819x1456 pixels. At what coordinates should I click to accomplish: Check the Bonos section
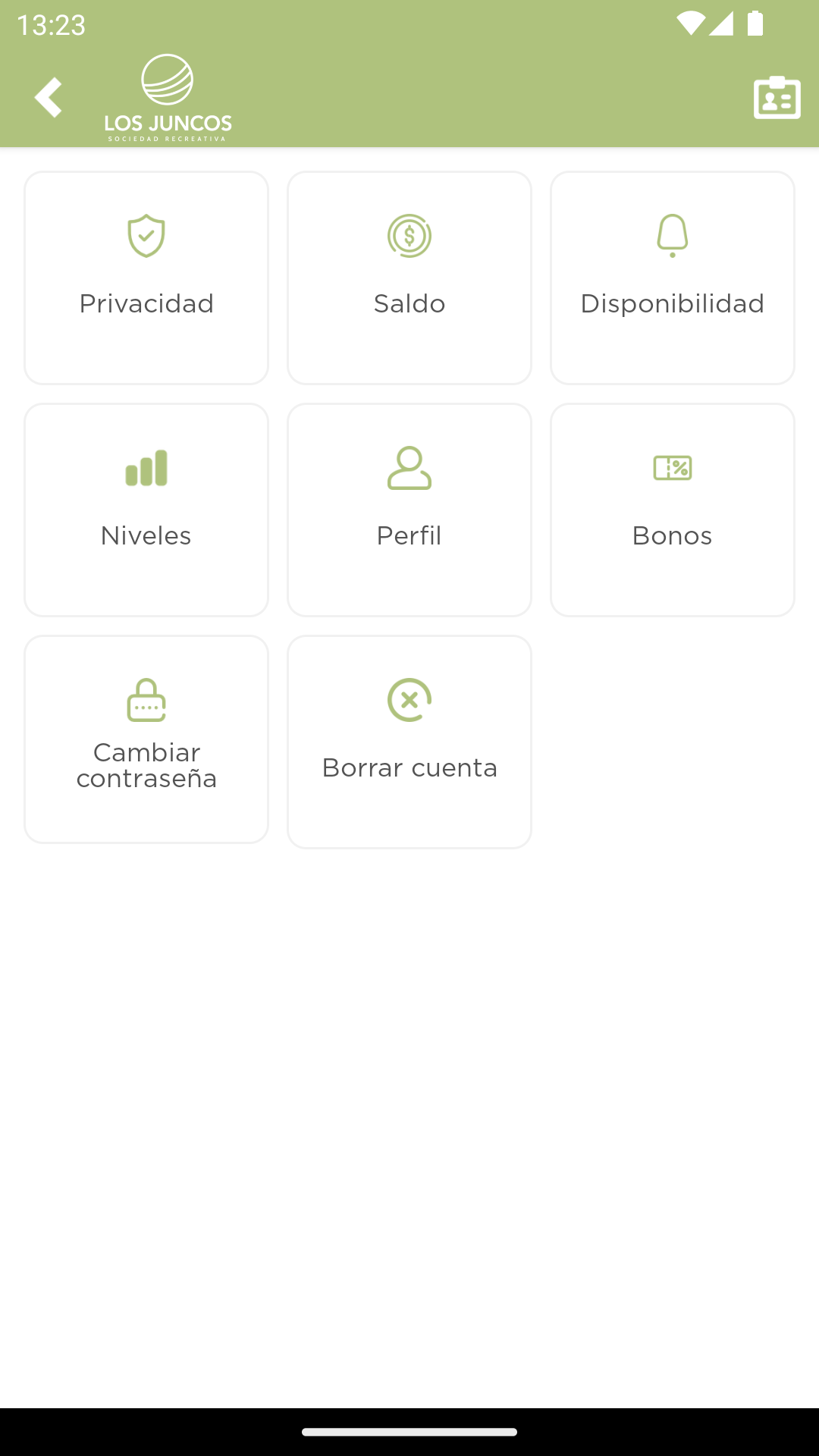673,510
